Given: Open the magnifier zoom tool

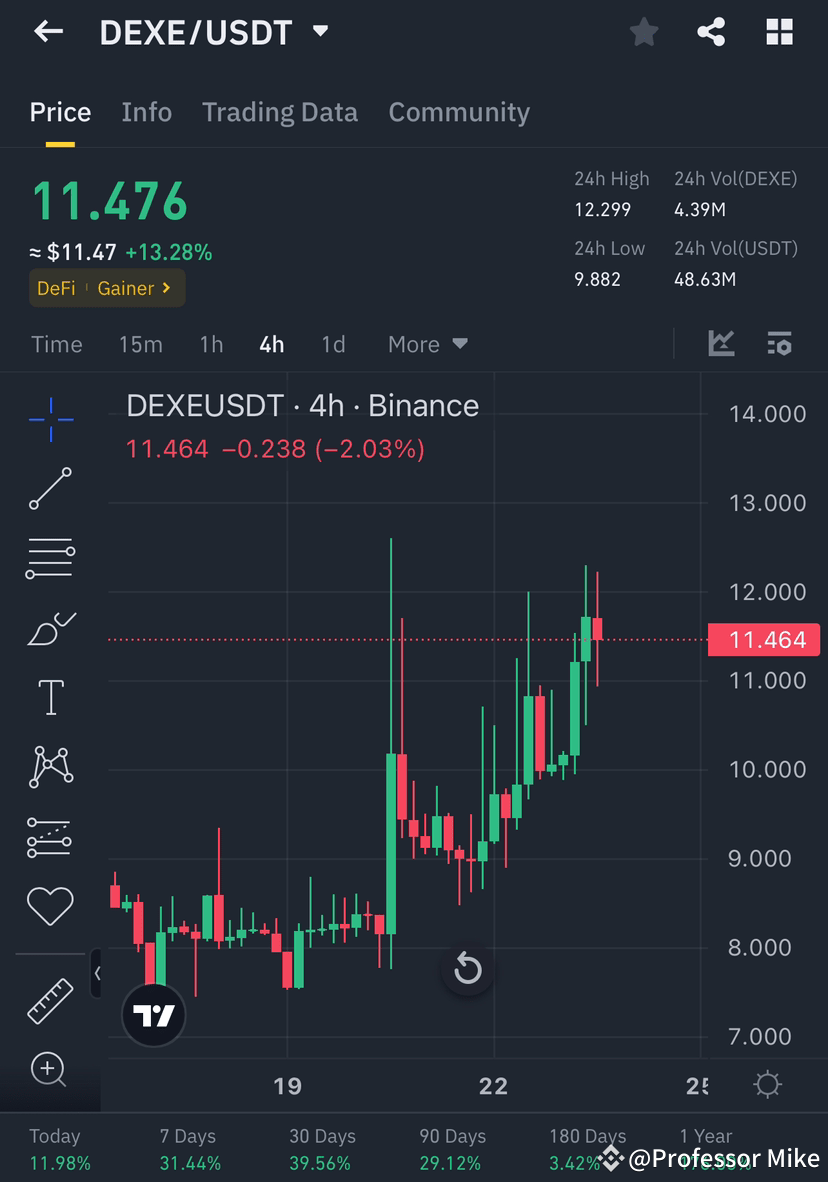Looking at the screenshot, I should [50, 1070].
